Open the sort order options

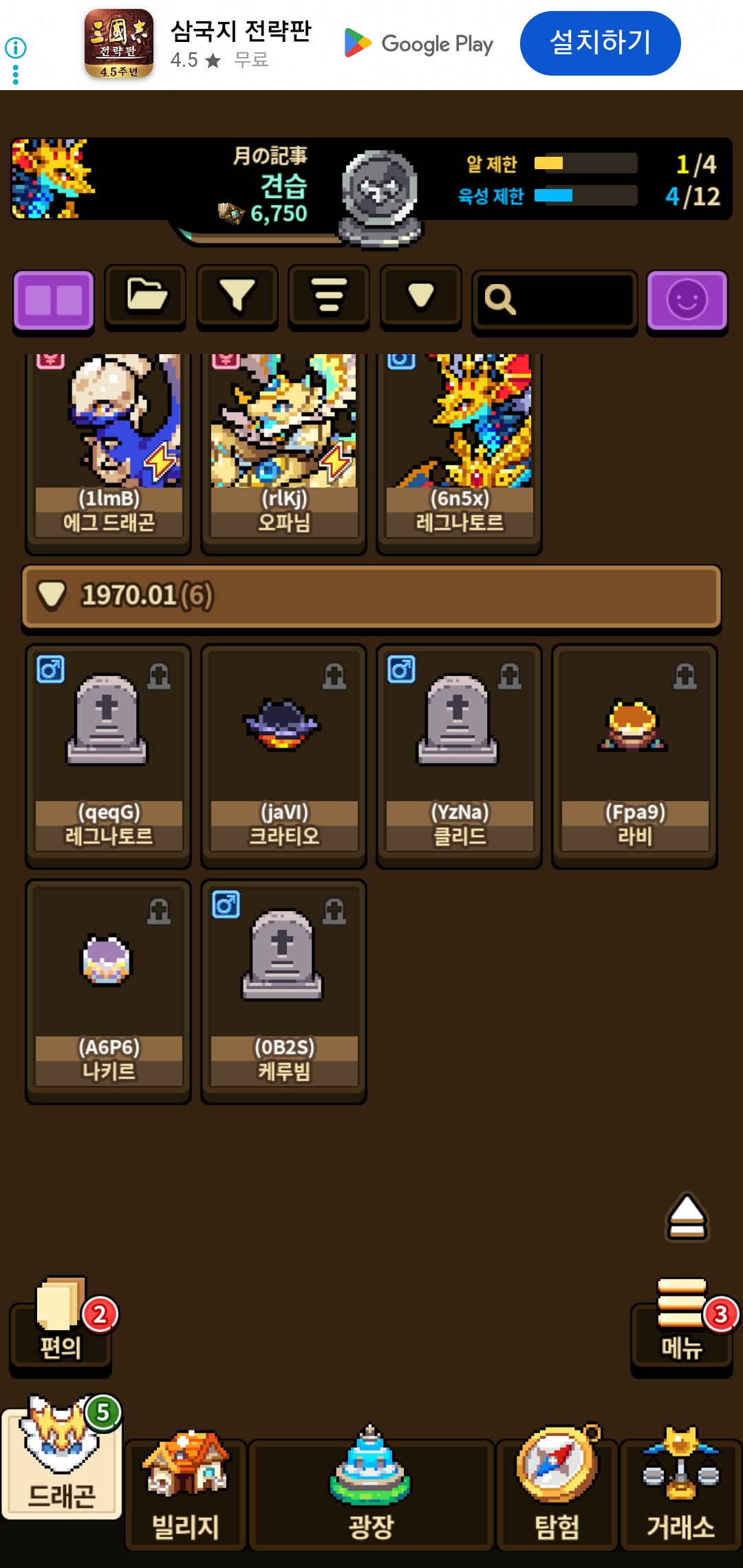pos(329,296)
